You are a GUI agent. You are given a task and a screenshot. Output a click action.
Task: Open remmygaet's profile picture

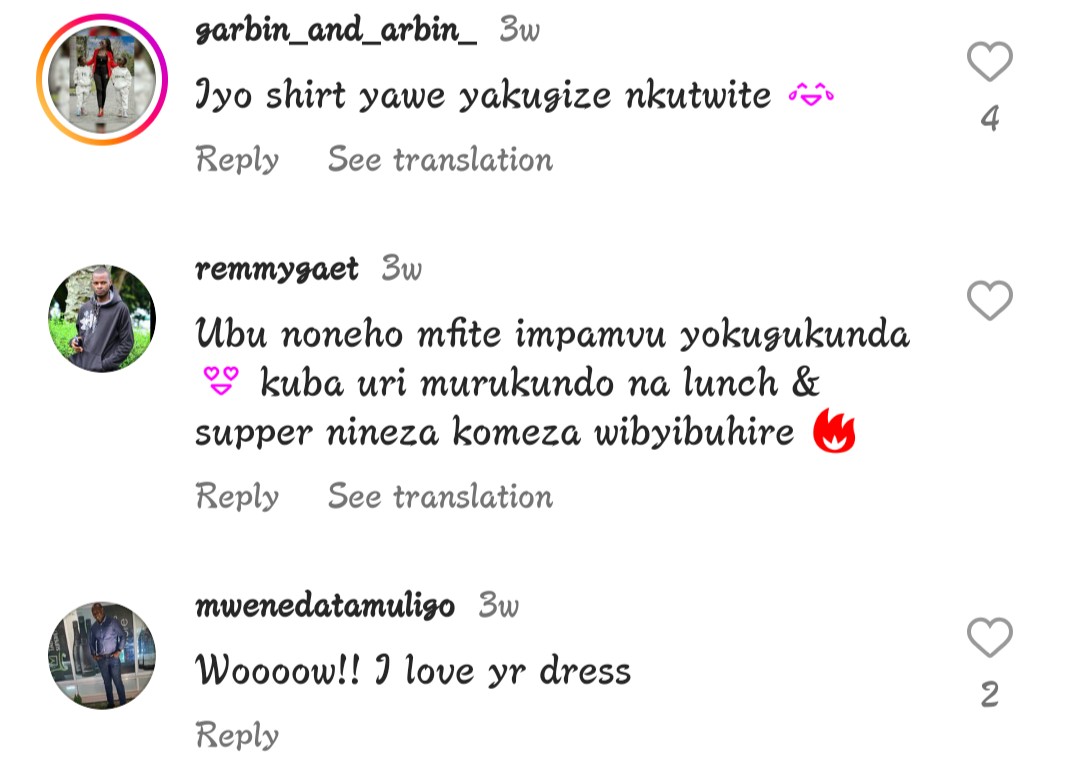click(x=102, y=318)
